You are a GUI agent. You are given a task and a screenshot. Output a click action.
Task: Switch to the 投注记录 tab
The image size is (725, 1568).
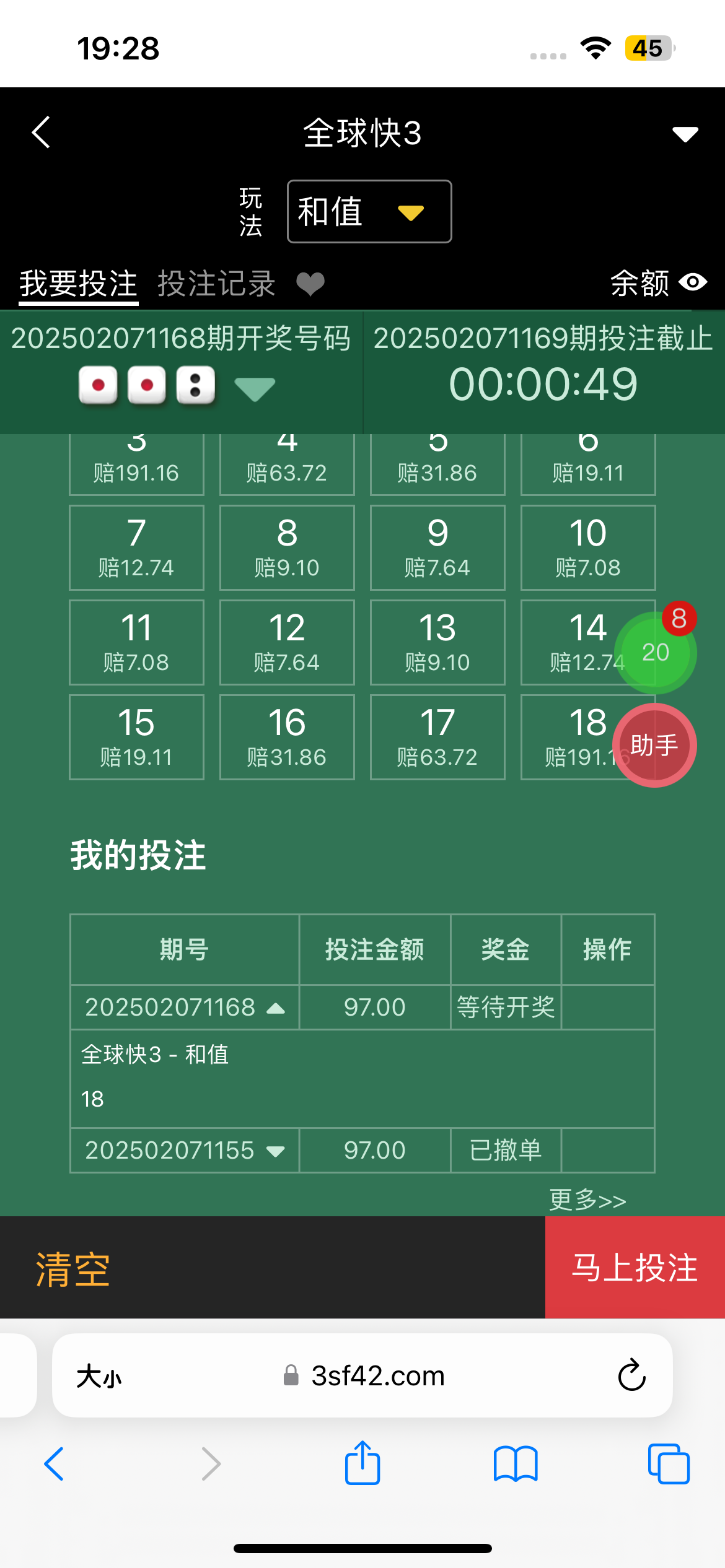click(x=217, y=282)
